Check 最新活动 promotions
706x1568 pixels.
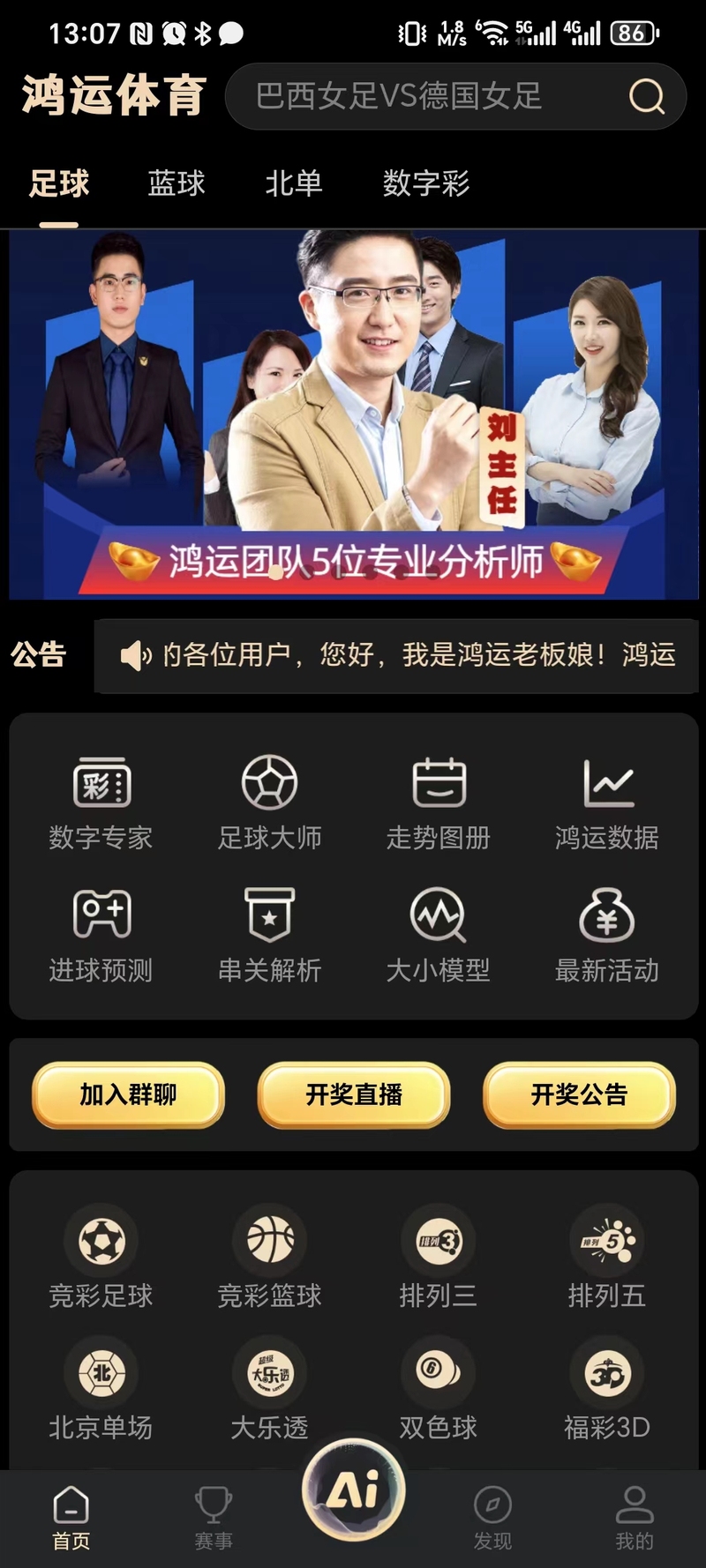[607, 935]
